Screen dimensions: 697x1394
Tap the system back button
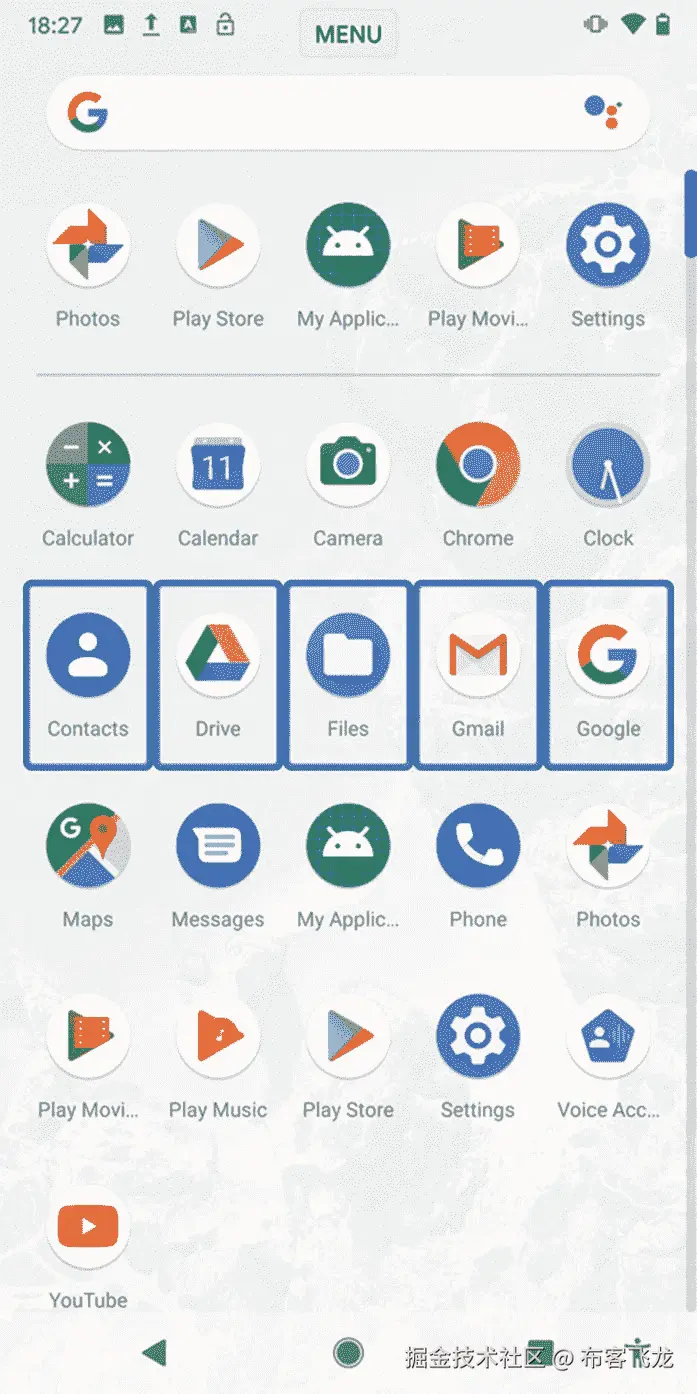point(154,1353)
